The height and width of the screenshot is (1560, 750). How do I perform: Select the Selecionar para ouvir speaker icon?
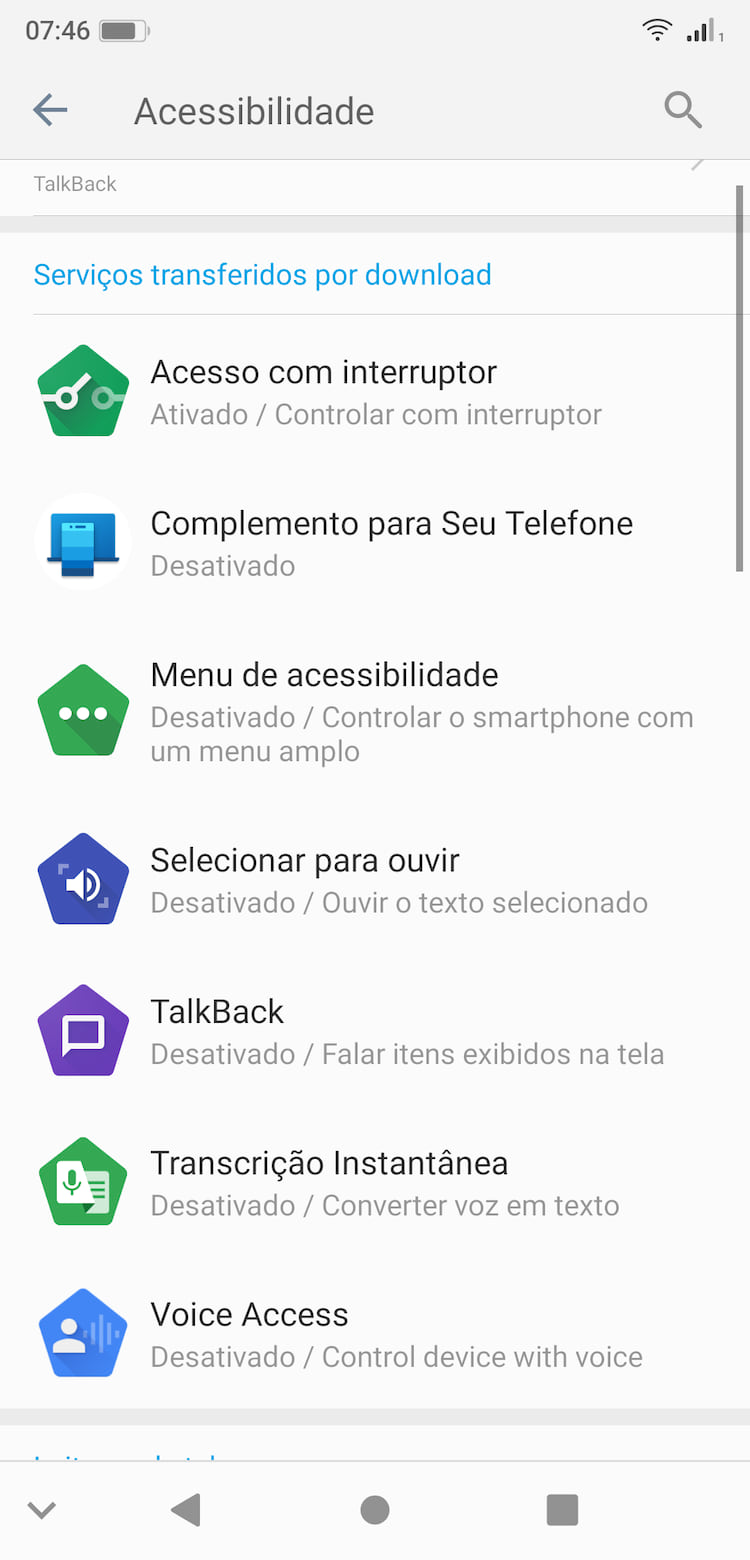pyautogui.click(x=83, y=878)
